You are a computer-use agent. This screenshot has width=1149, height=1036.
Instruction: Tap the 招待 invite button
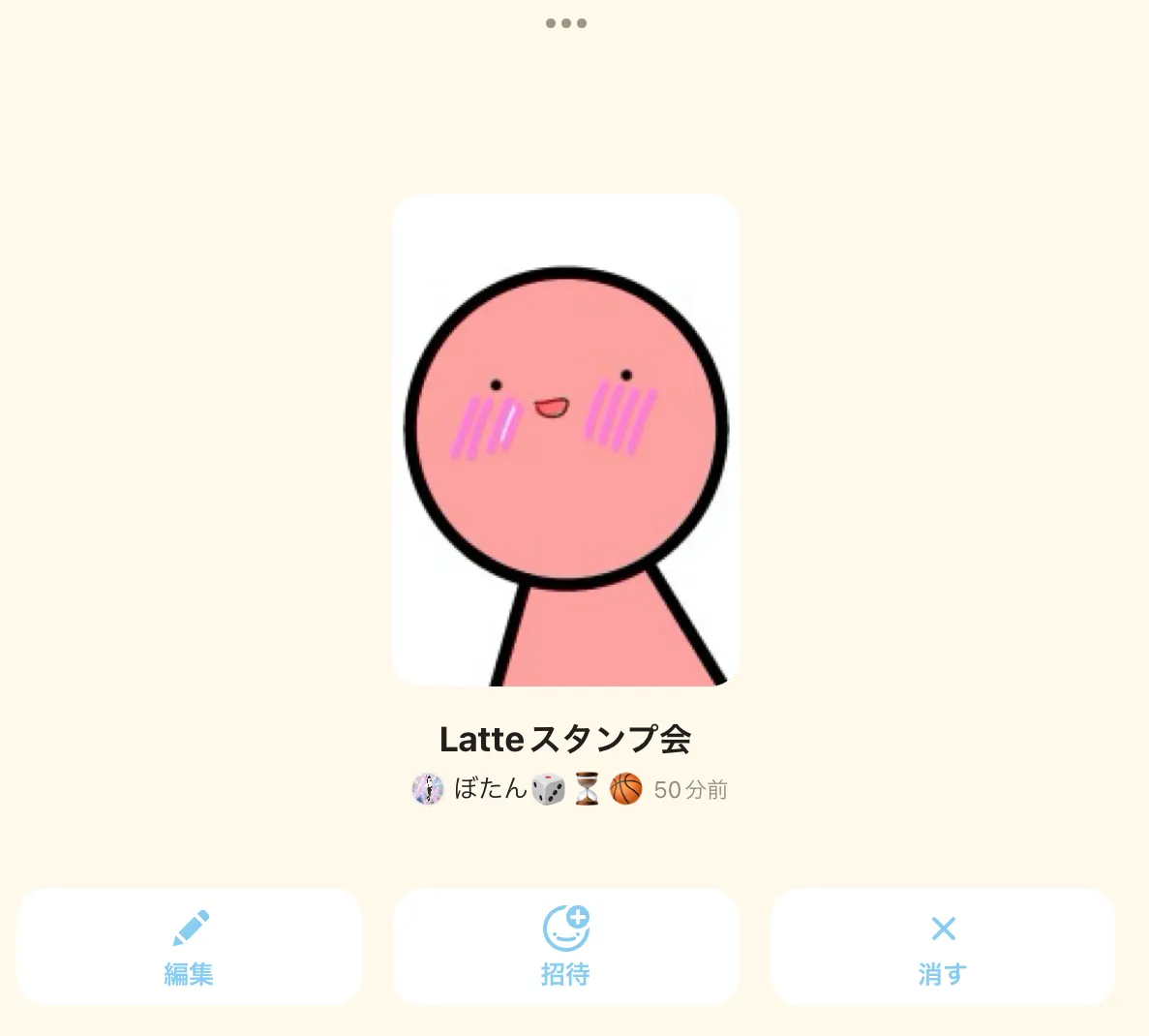coord(565,947)
